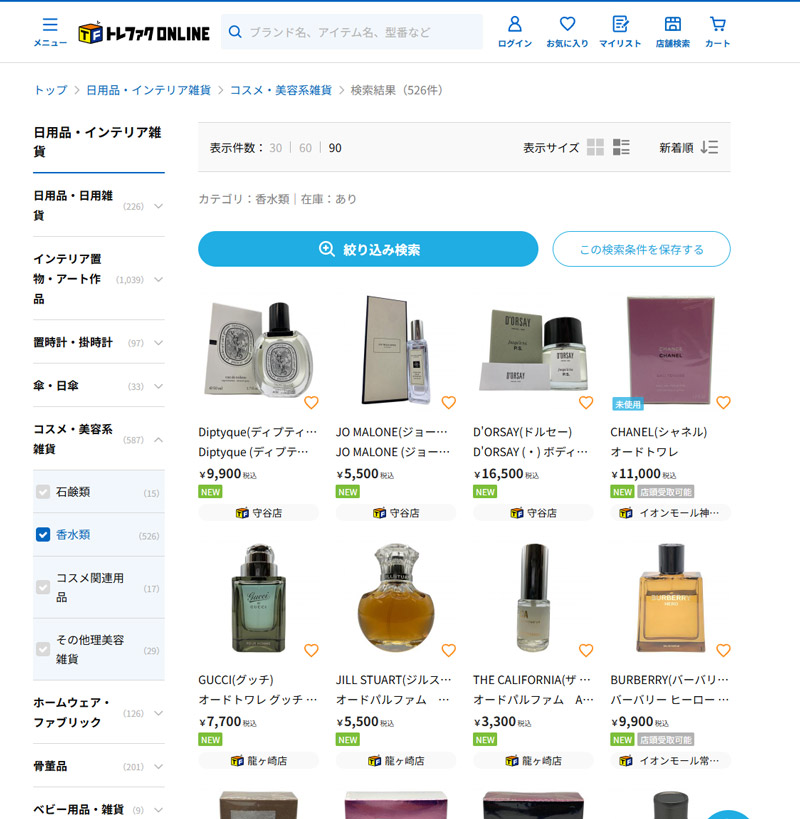Open マイリスト
This screenshot has height=819, width=800.
coord(620,31)
